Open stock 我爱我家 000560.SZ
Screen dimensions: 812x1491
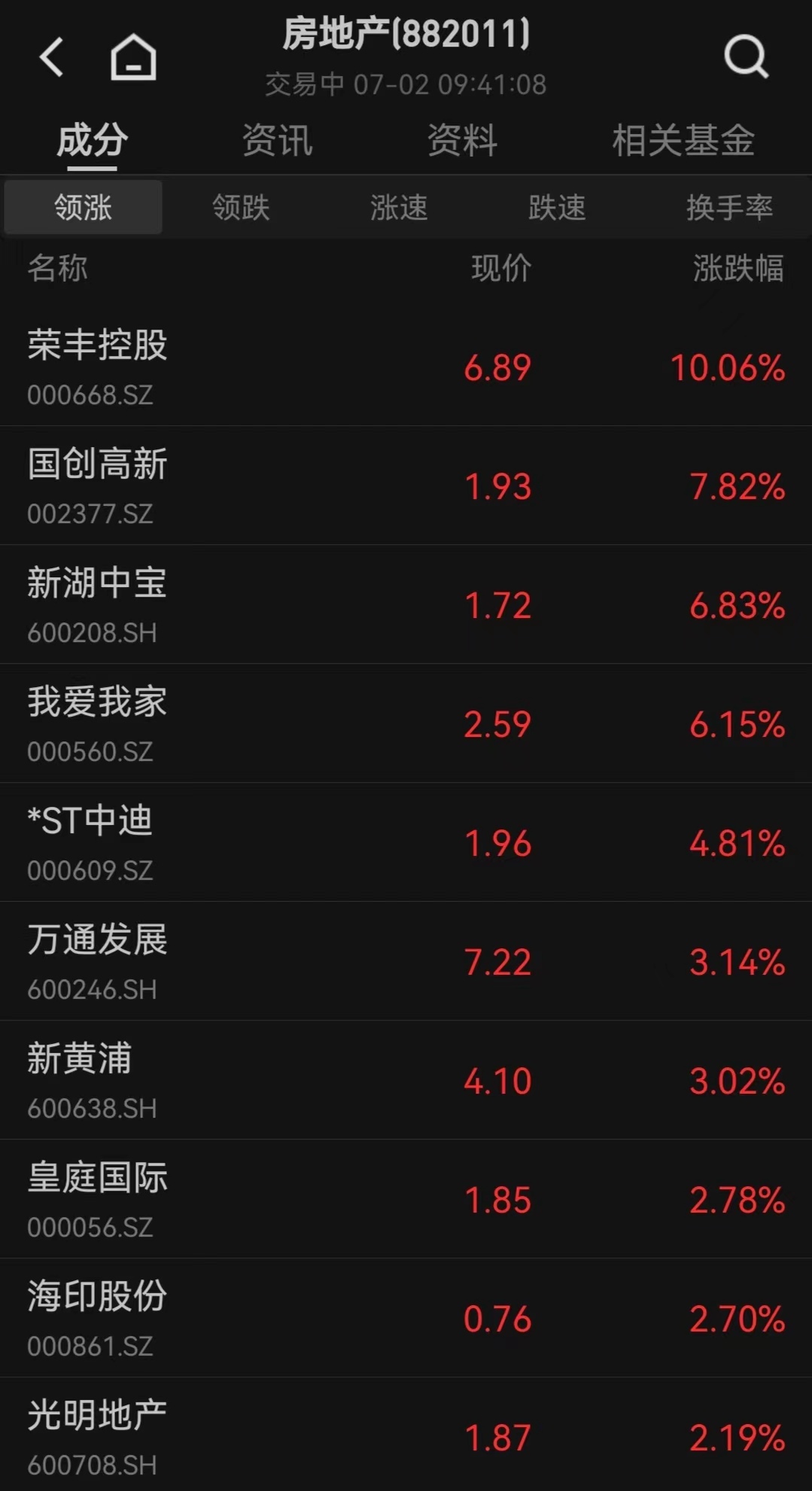click(406, 723)
